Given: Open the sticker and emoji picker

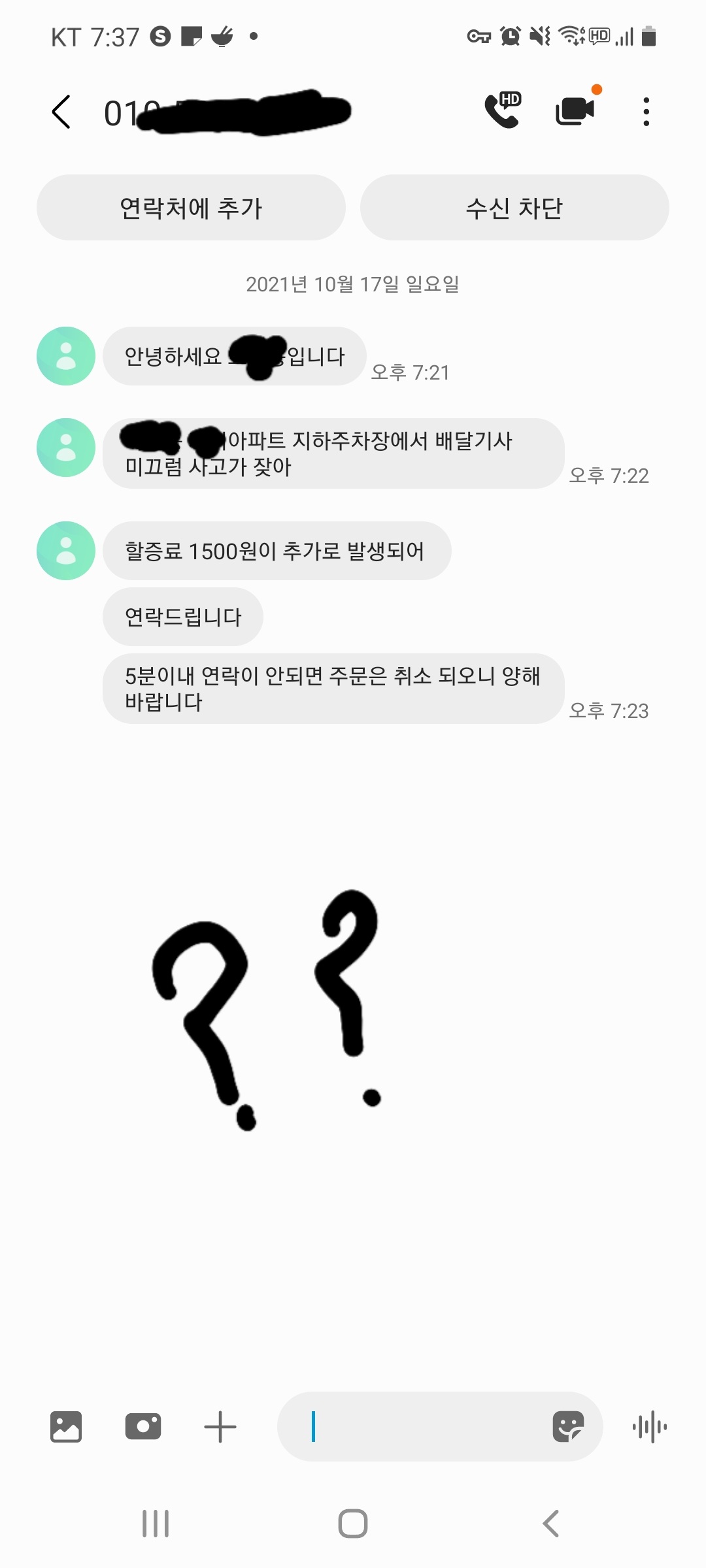Looking at the screenshot, I should coord(568,1426).
